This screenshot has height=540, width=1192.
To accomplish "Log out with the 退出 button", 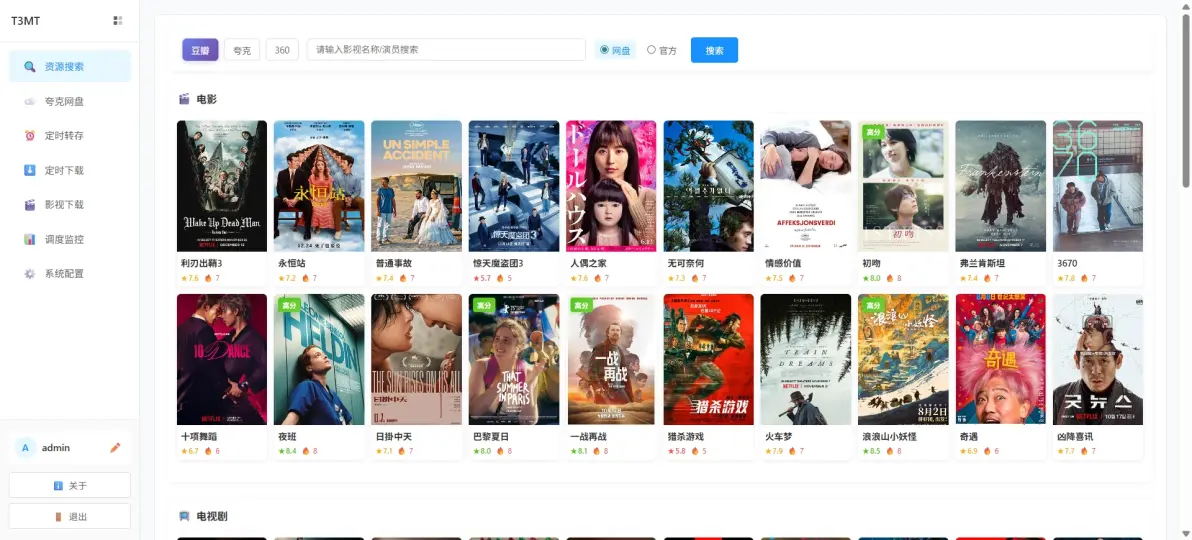I will (x=70, y=516).
